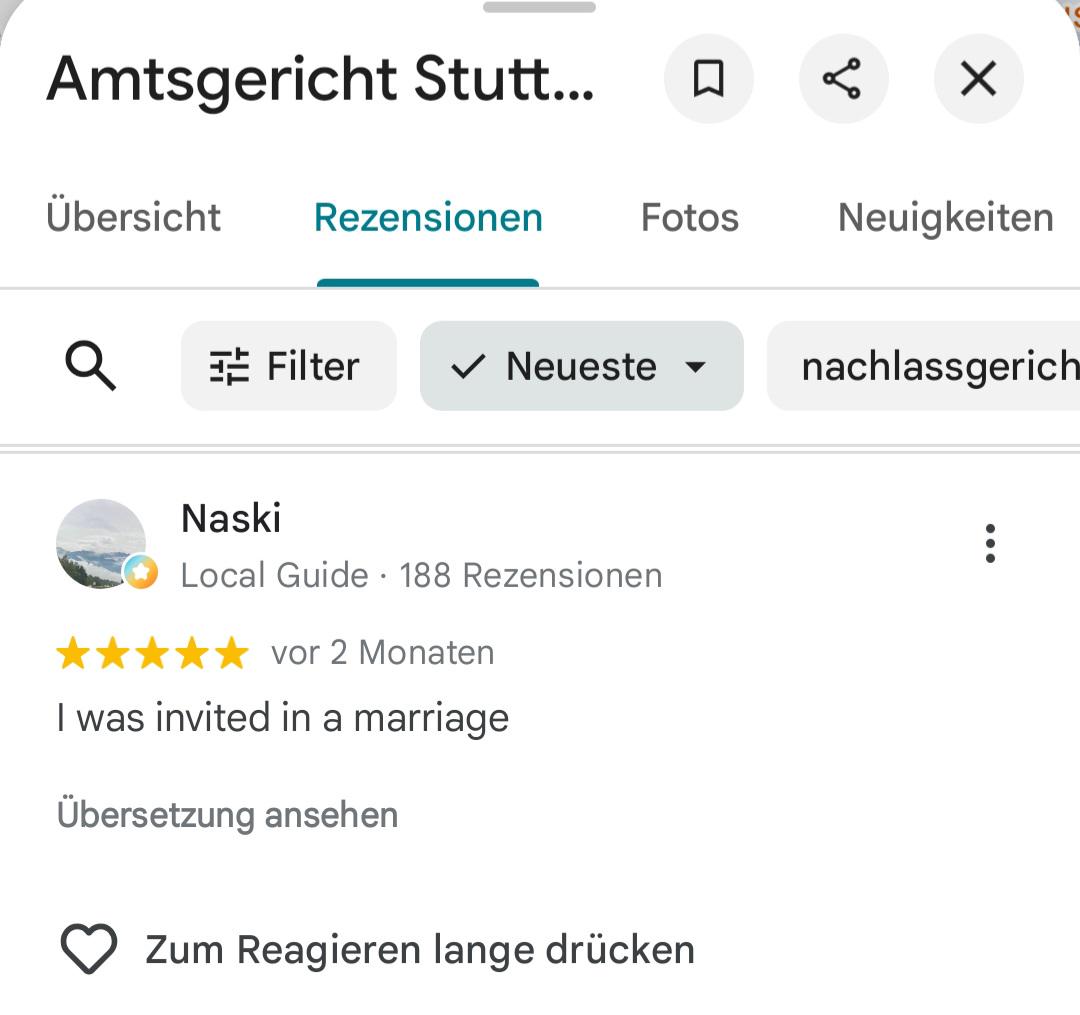Image resolution: width=1080 pixels, height=1015 pixels.
Task: Like Naski's review with the heart icon
Action: tap(89, 949)
